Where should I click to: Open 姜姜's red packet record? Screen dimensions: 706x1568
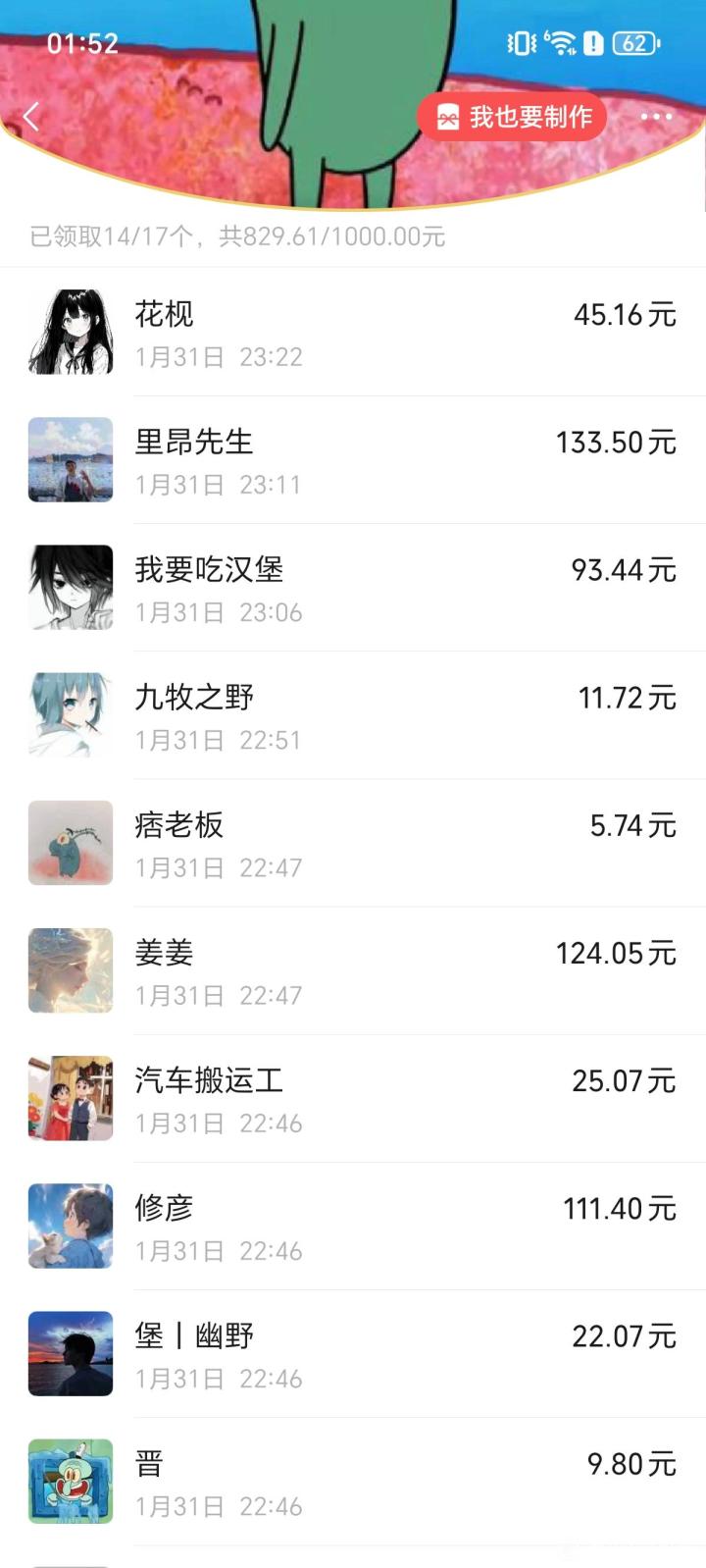pos(353,969)
